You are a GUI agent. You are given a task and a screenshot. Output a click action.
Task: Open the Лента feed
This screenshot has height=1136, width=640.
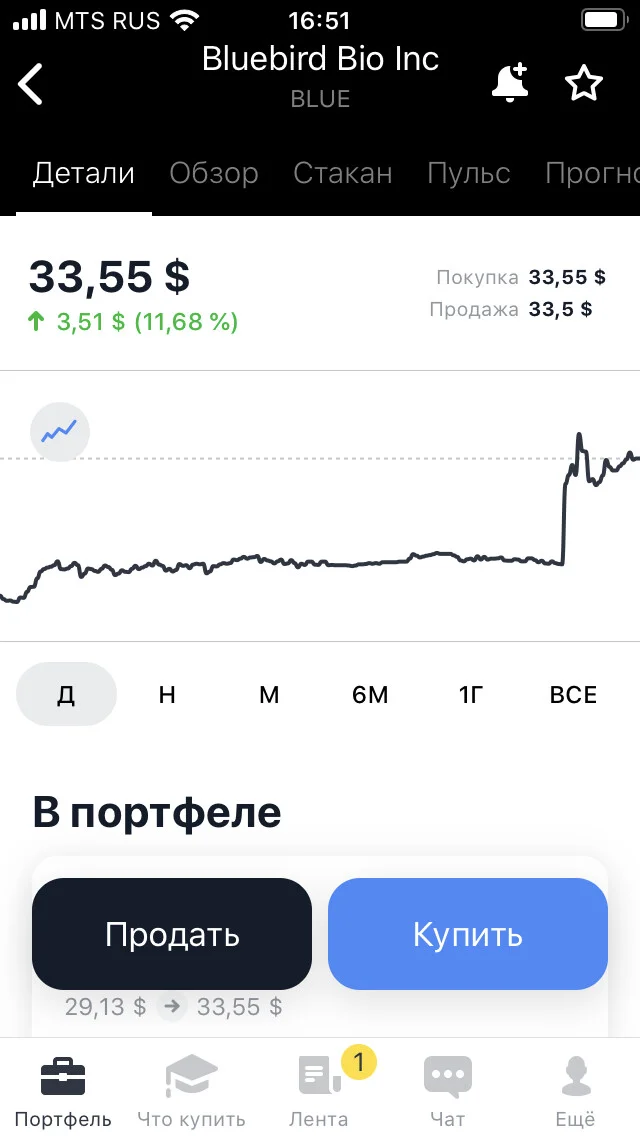pos(319,1091)
